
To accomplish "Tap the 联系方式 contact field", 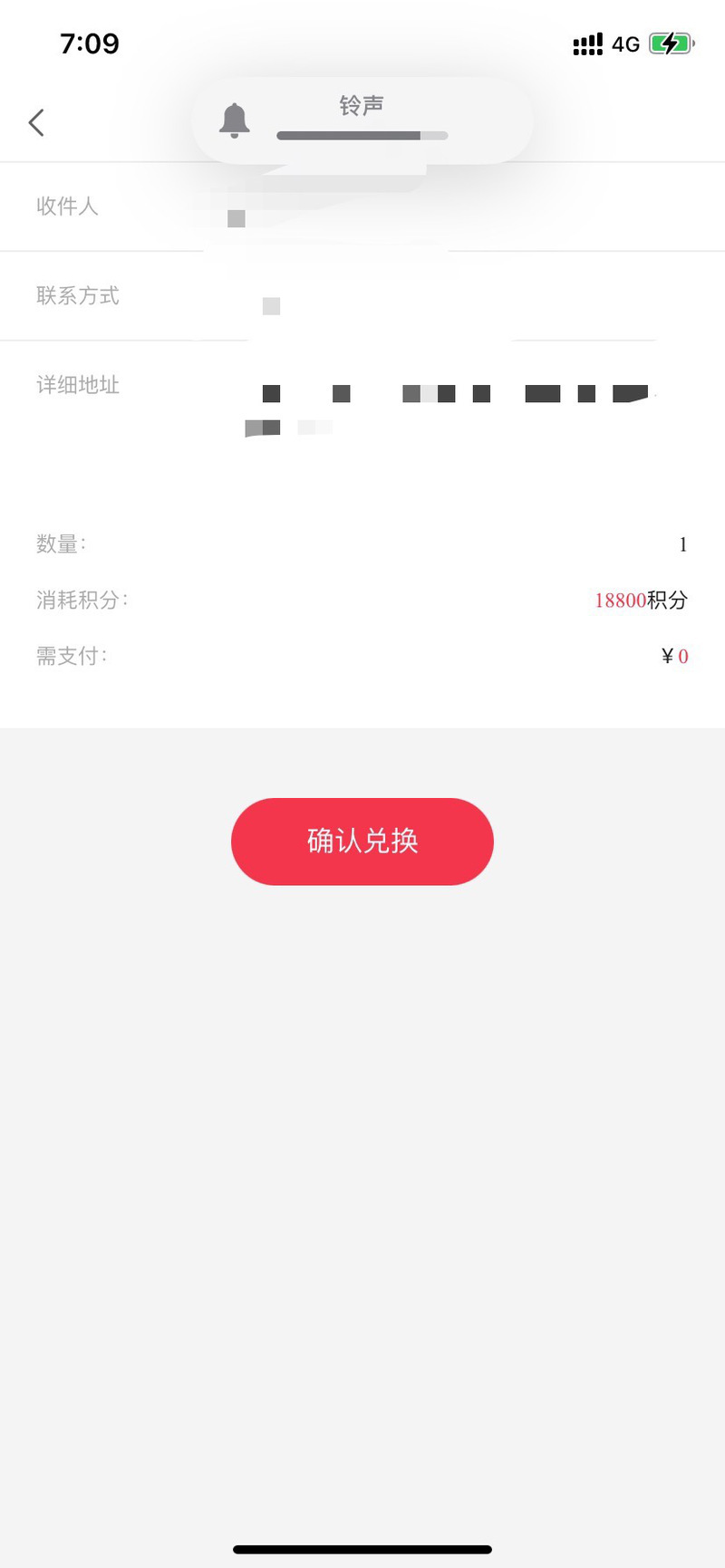I will pyautogui.click(x=362, y=296).
